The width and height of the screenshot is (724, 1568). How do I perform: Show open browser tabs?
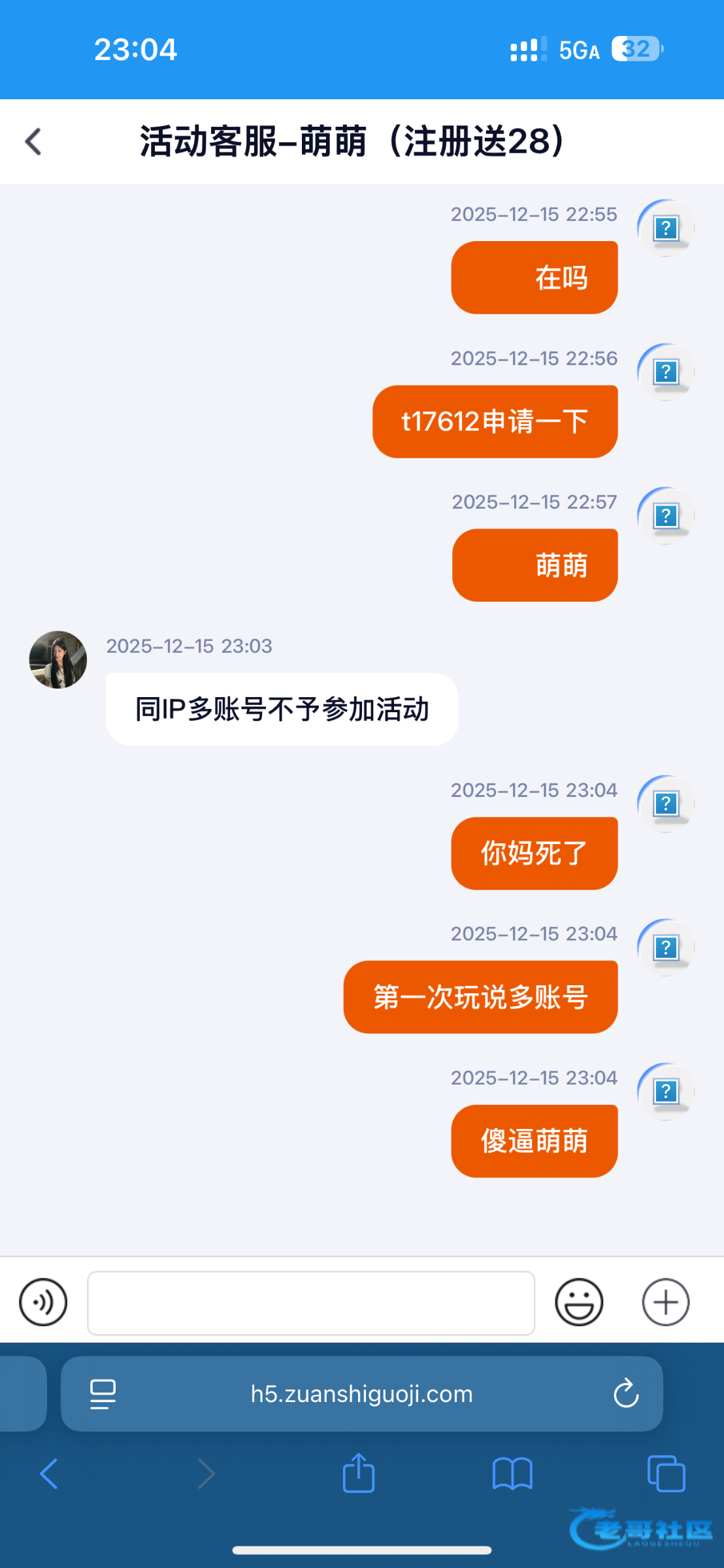click(x=666, y=1474)
